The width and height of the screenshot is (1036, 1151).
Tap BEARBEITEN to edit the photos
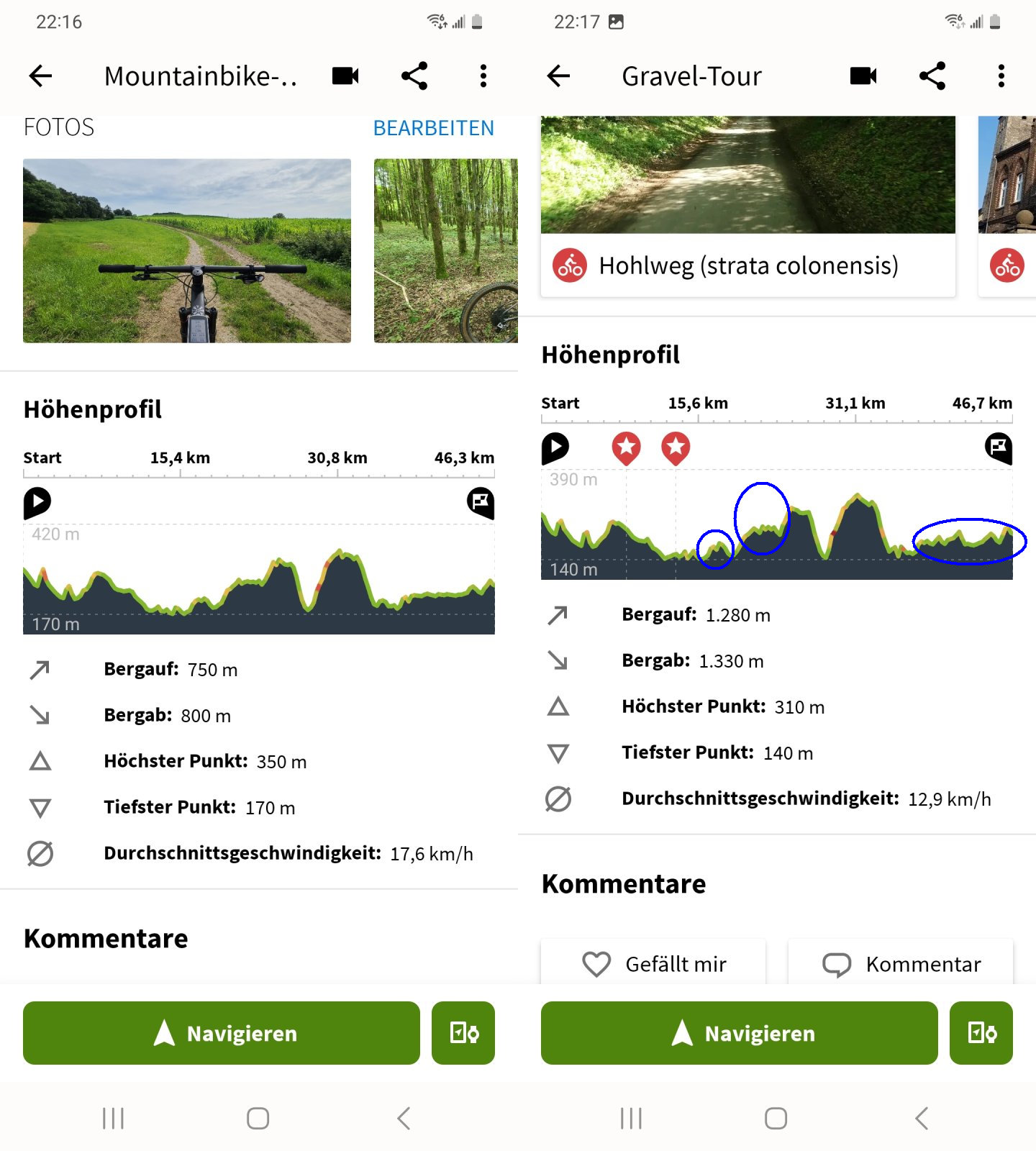click(433, 128)
